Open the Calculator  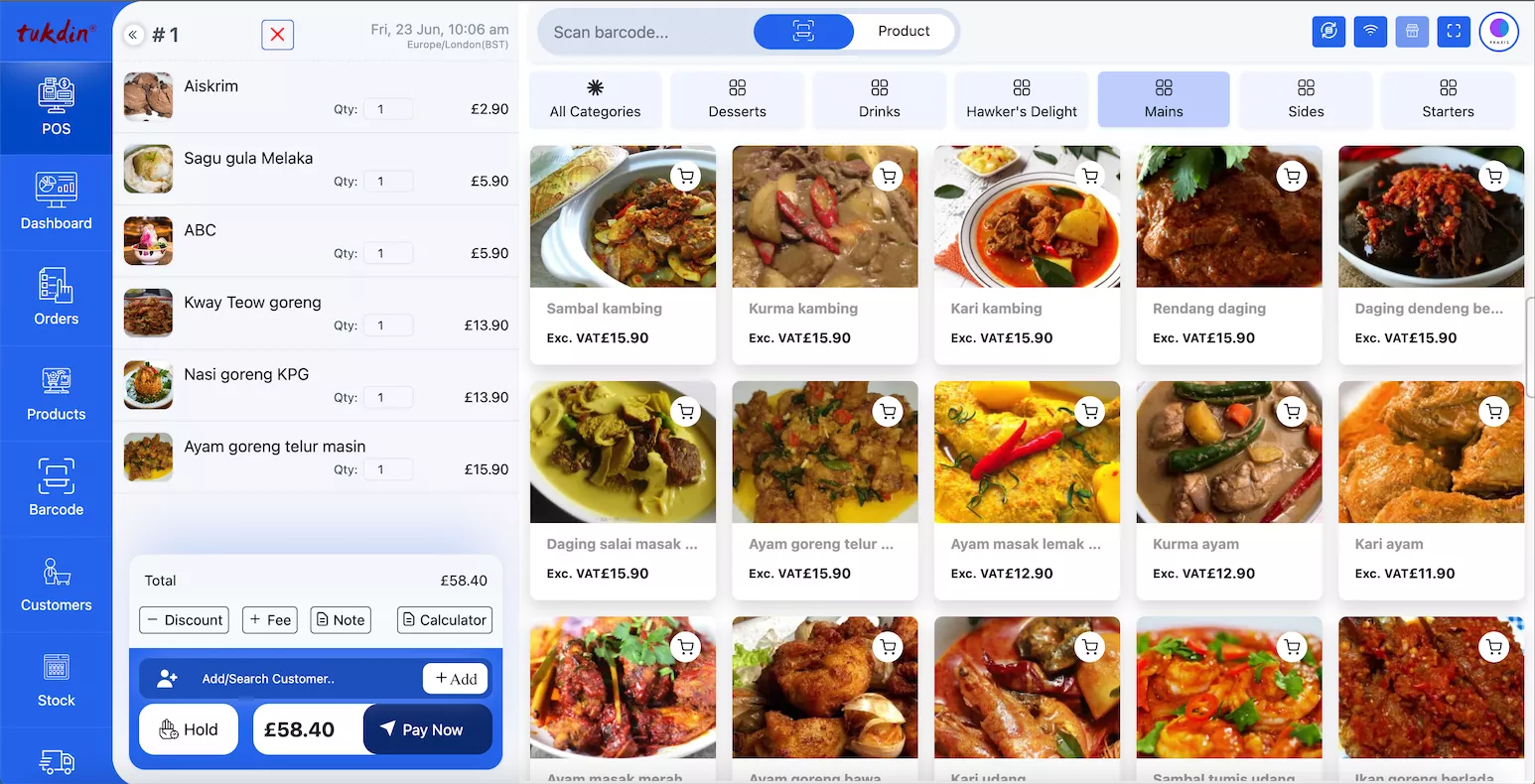(x=444, y=620)
